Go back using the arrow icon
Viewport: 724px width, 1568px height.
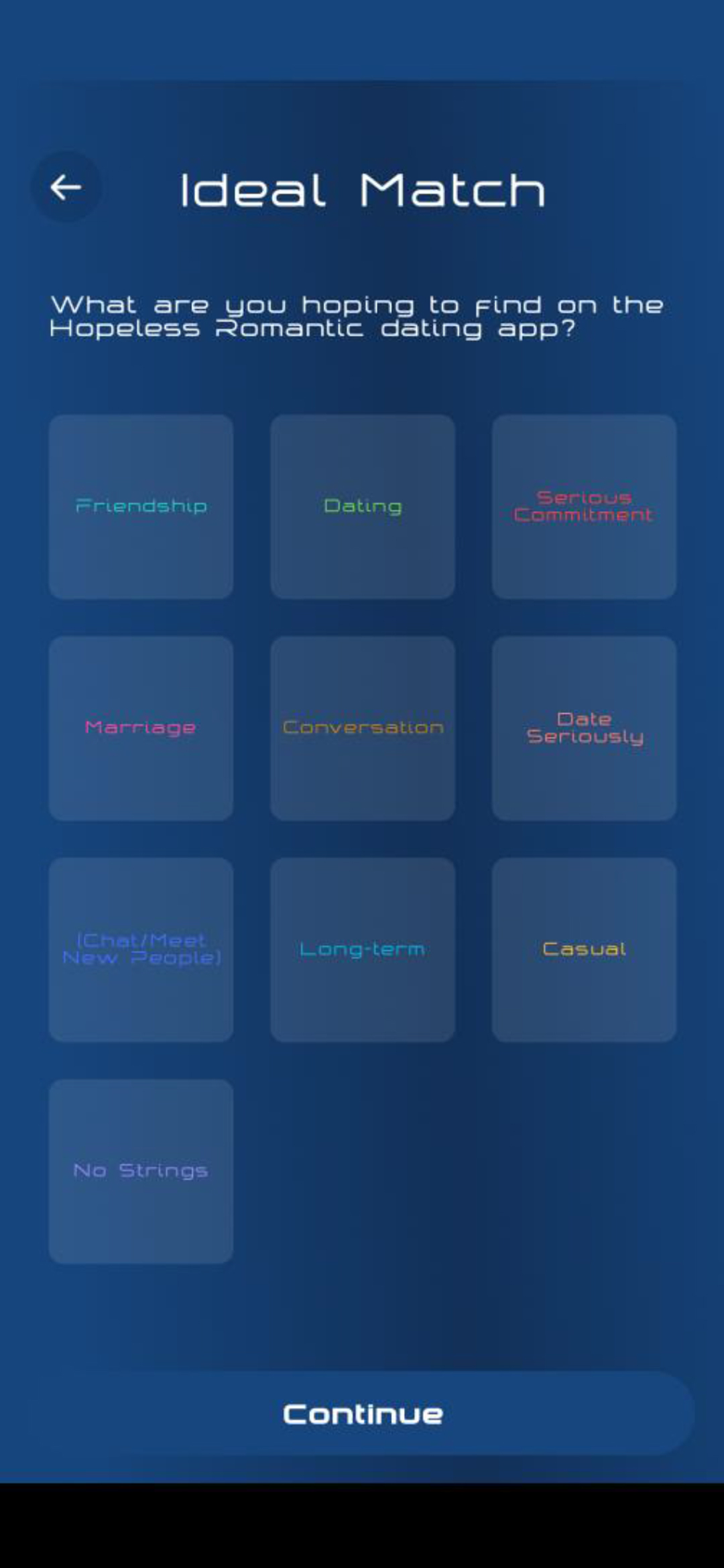click(66, 187)
